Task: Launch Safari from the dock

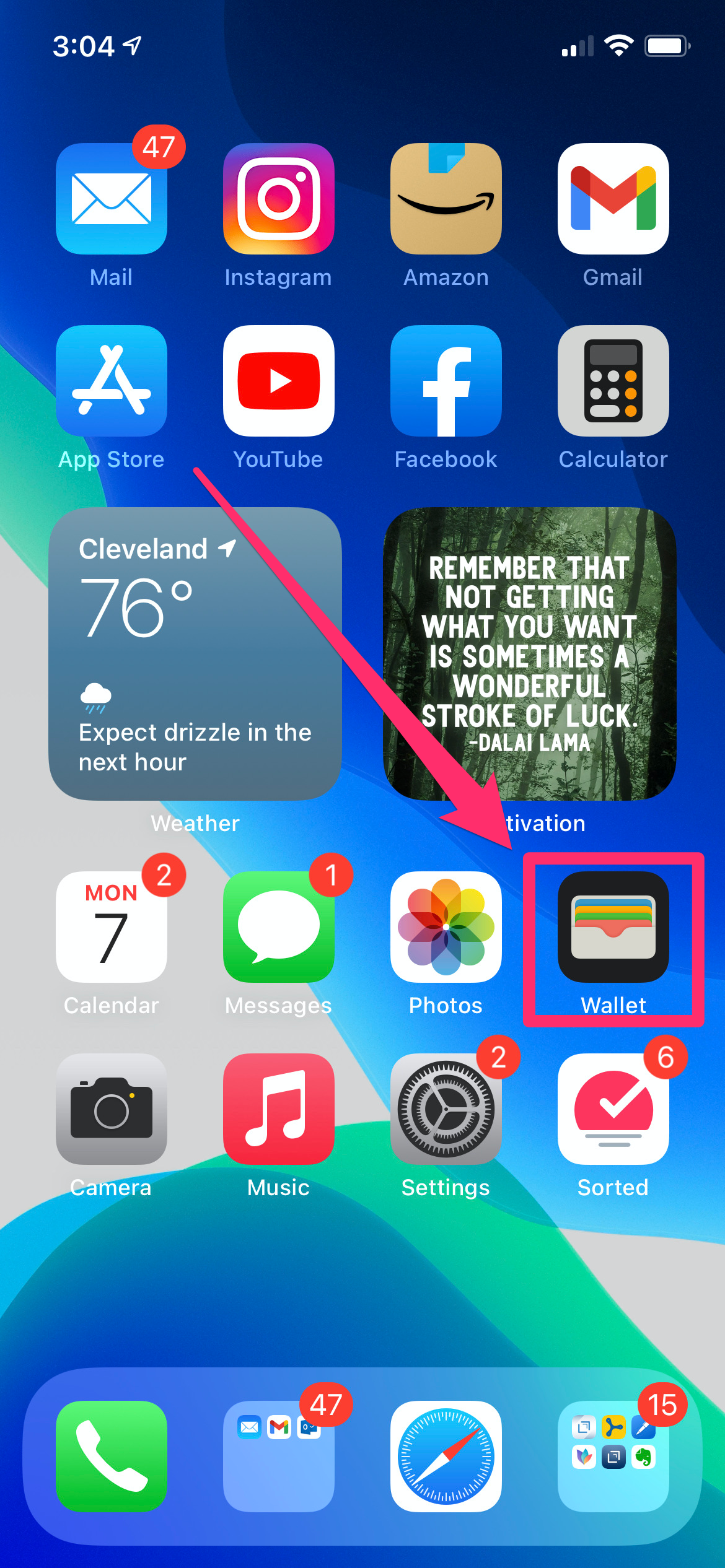Action: 446,1456
